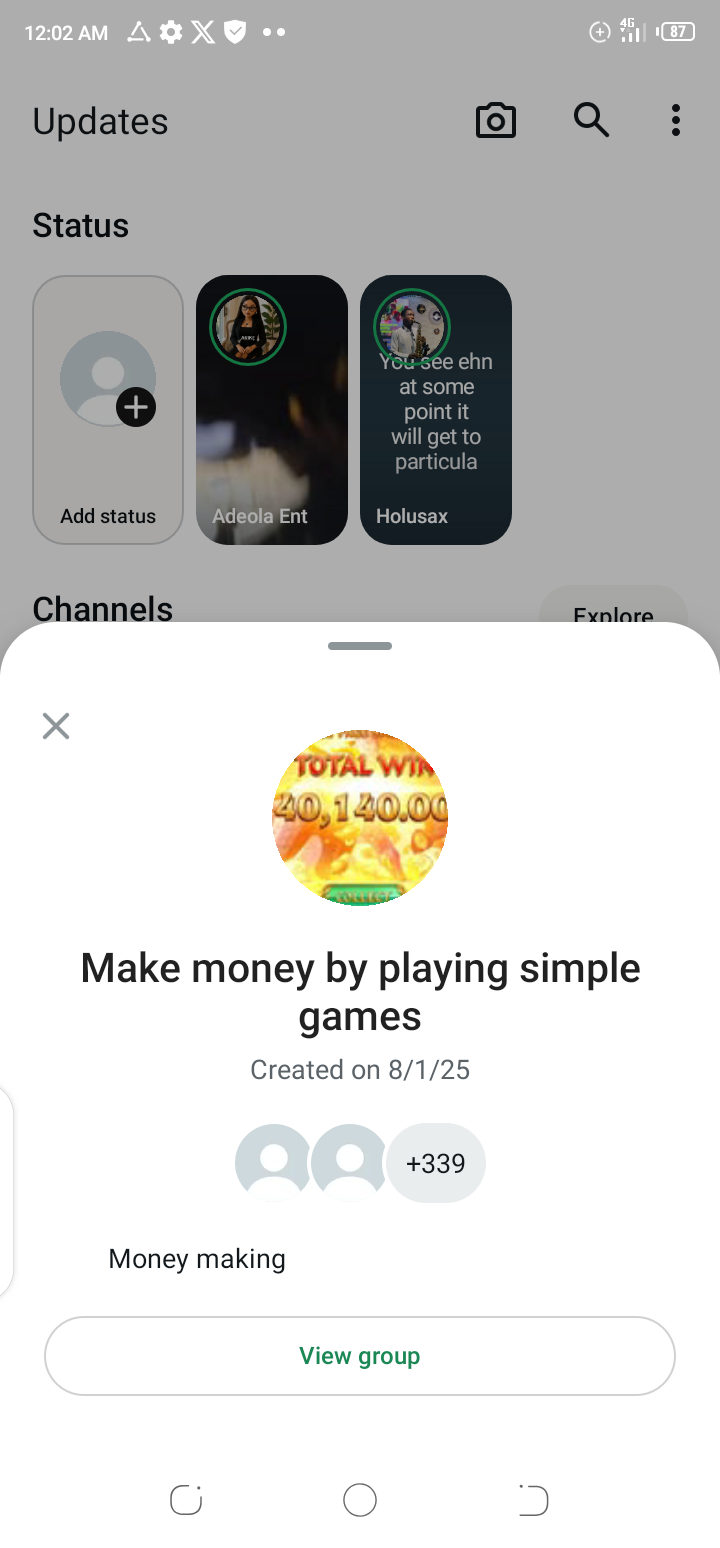The image size is (720, 1548).
Task: Search in Updates
Action: pyautogui.click(x=591, y=121)
